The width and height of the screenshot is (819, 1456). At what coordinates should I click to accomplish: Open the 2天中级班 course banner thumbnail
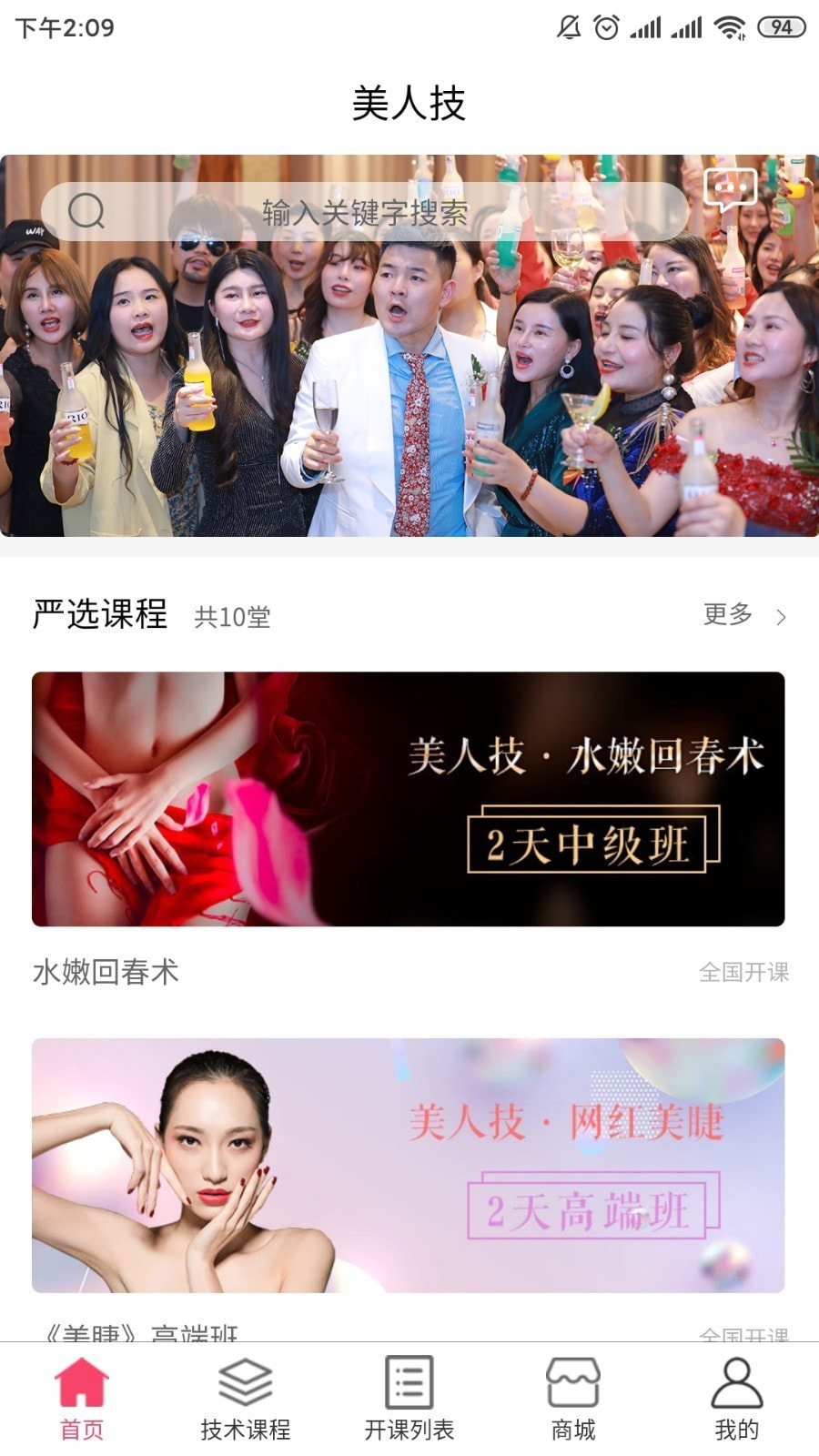coord(409,794)
